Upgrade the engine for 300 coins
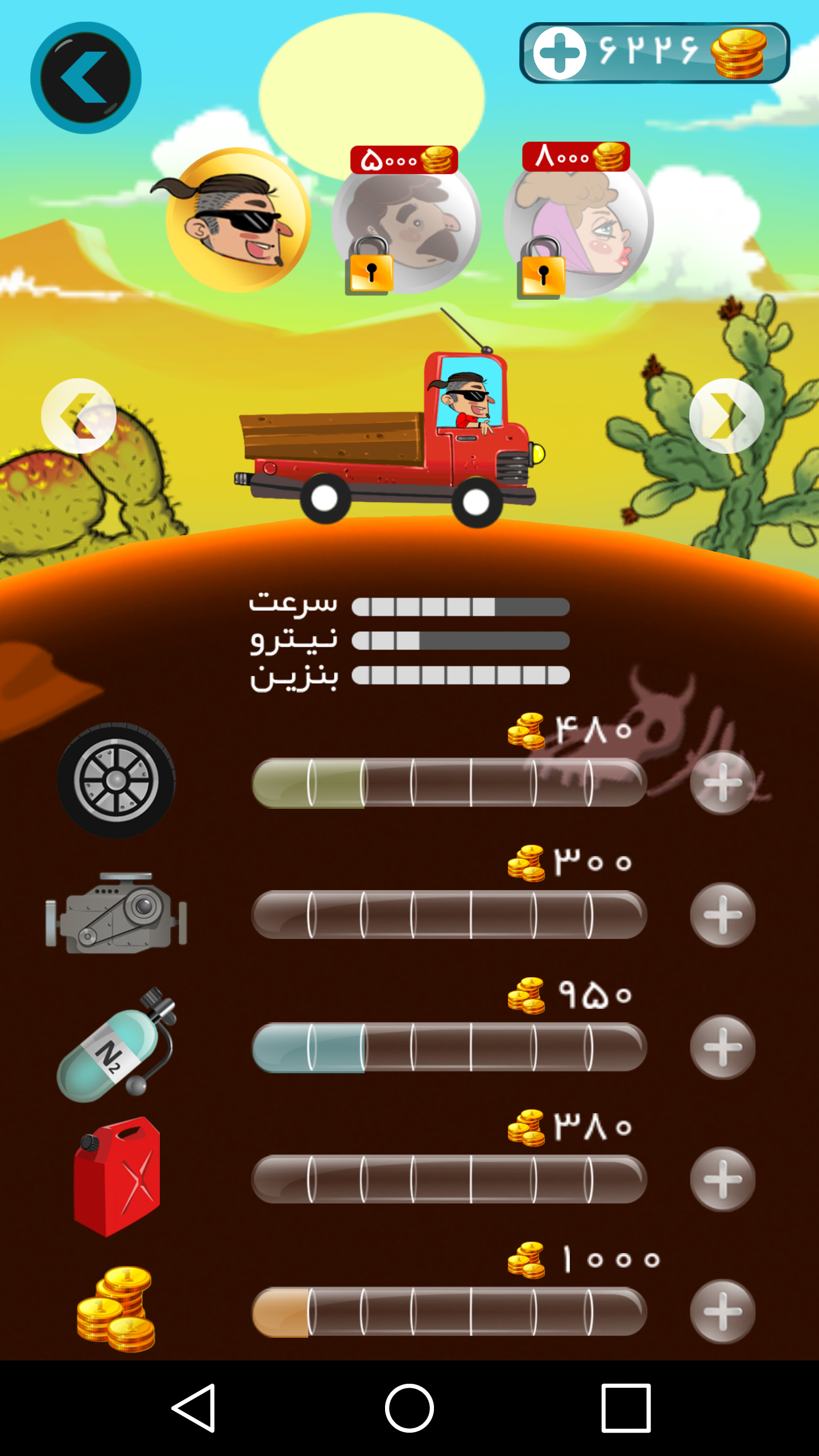The height and width of the screenshot is (1456, 819). tap(722, 915)
